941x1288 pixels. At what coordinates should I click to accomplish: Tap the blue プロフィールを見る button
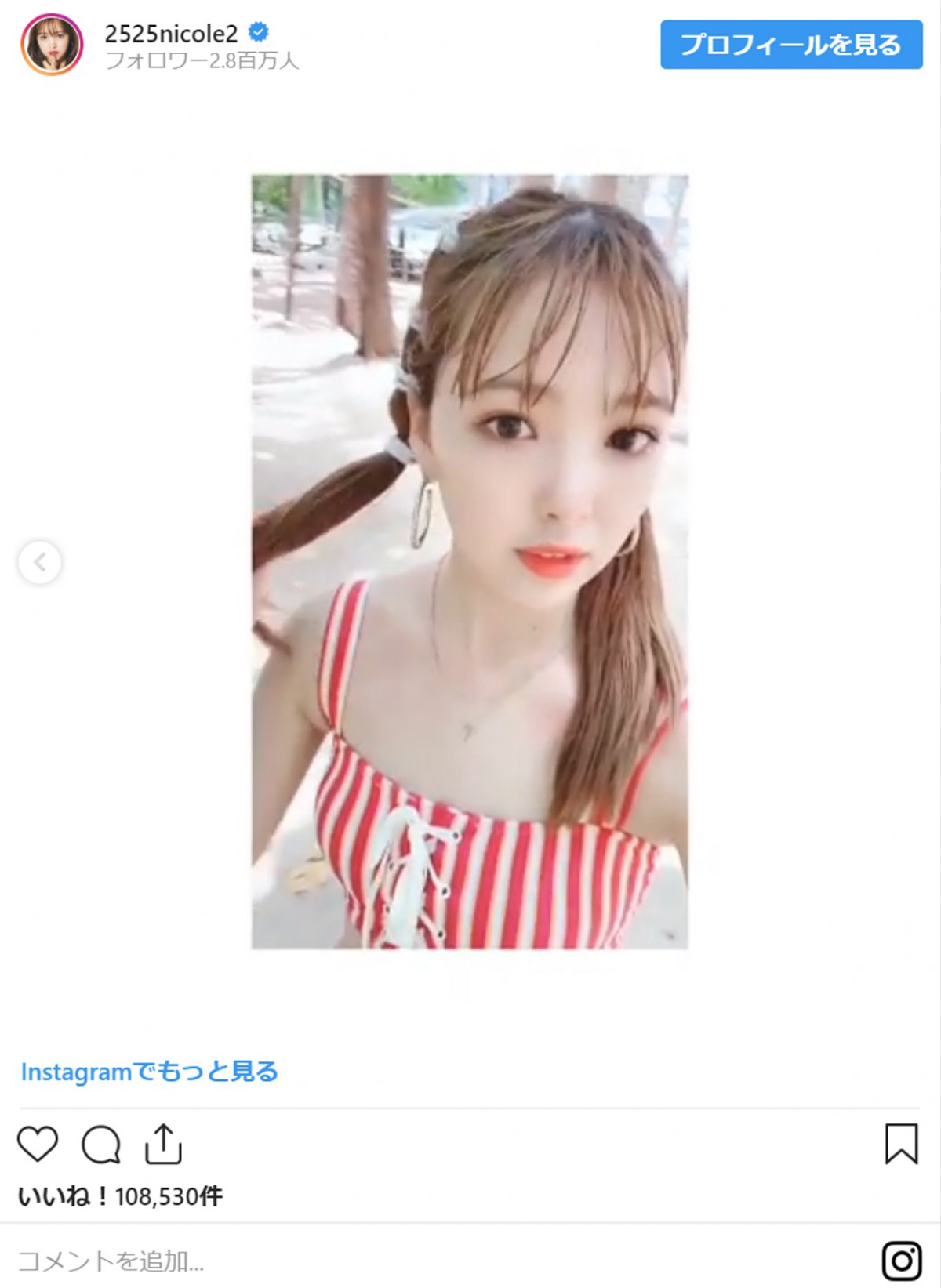point(790,45)
